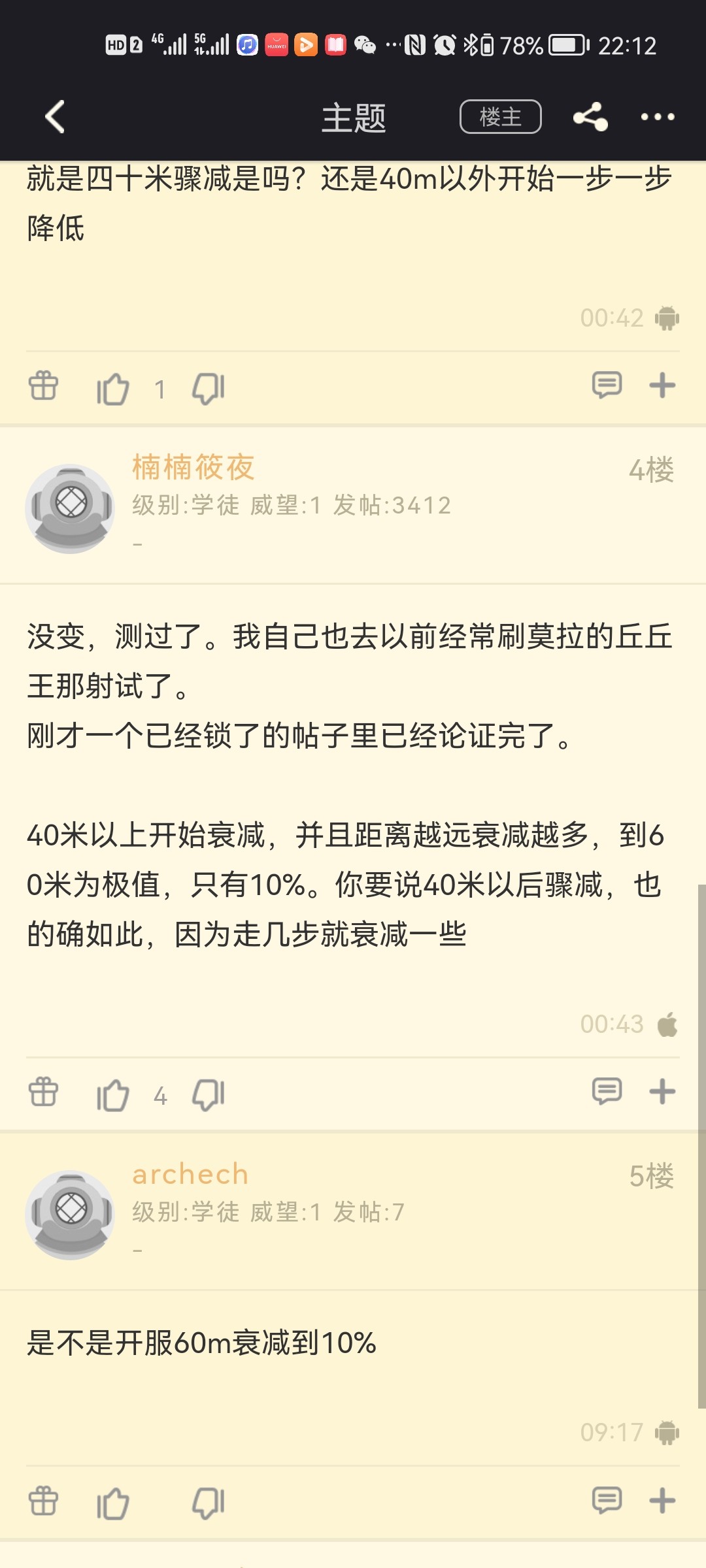The height and width of the screenshot is (1568, 706).
Task: Open plus options on 楠楠筱夜's reply
Action: [662, 1091]
